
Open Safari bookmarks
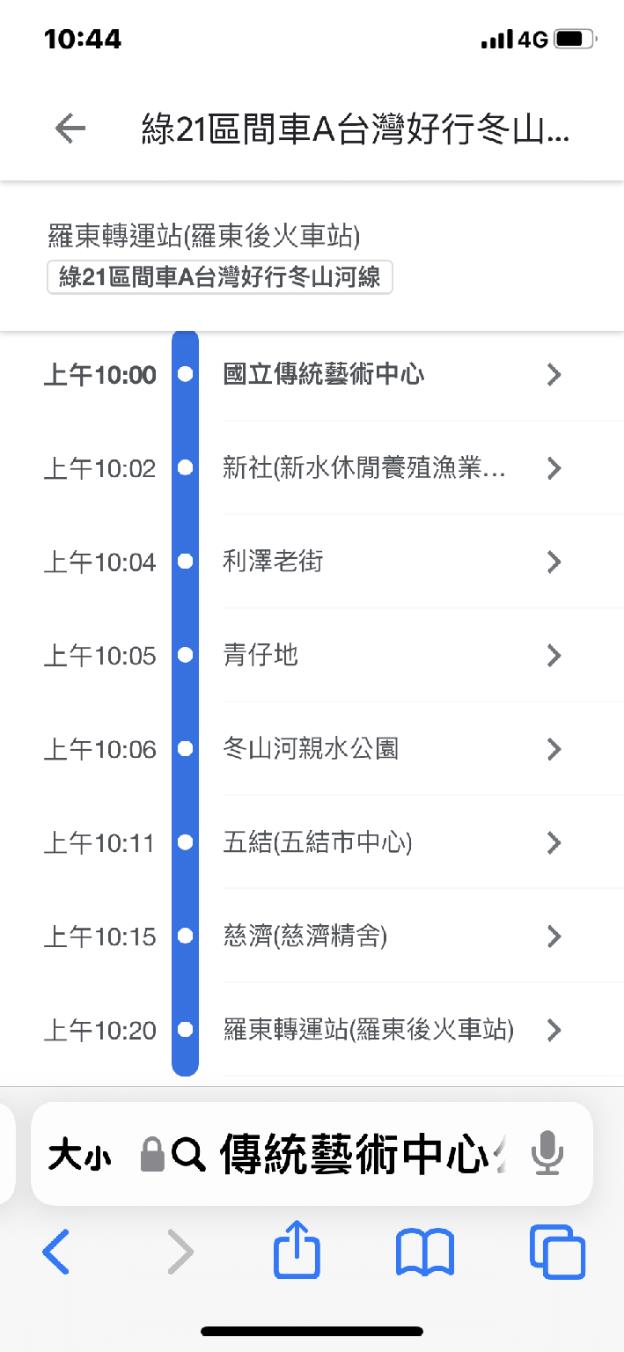(425, 1251)
